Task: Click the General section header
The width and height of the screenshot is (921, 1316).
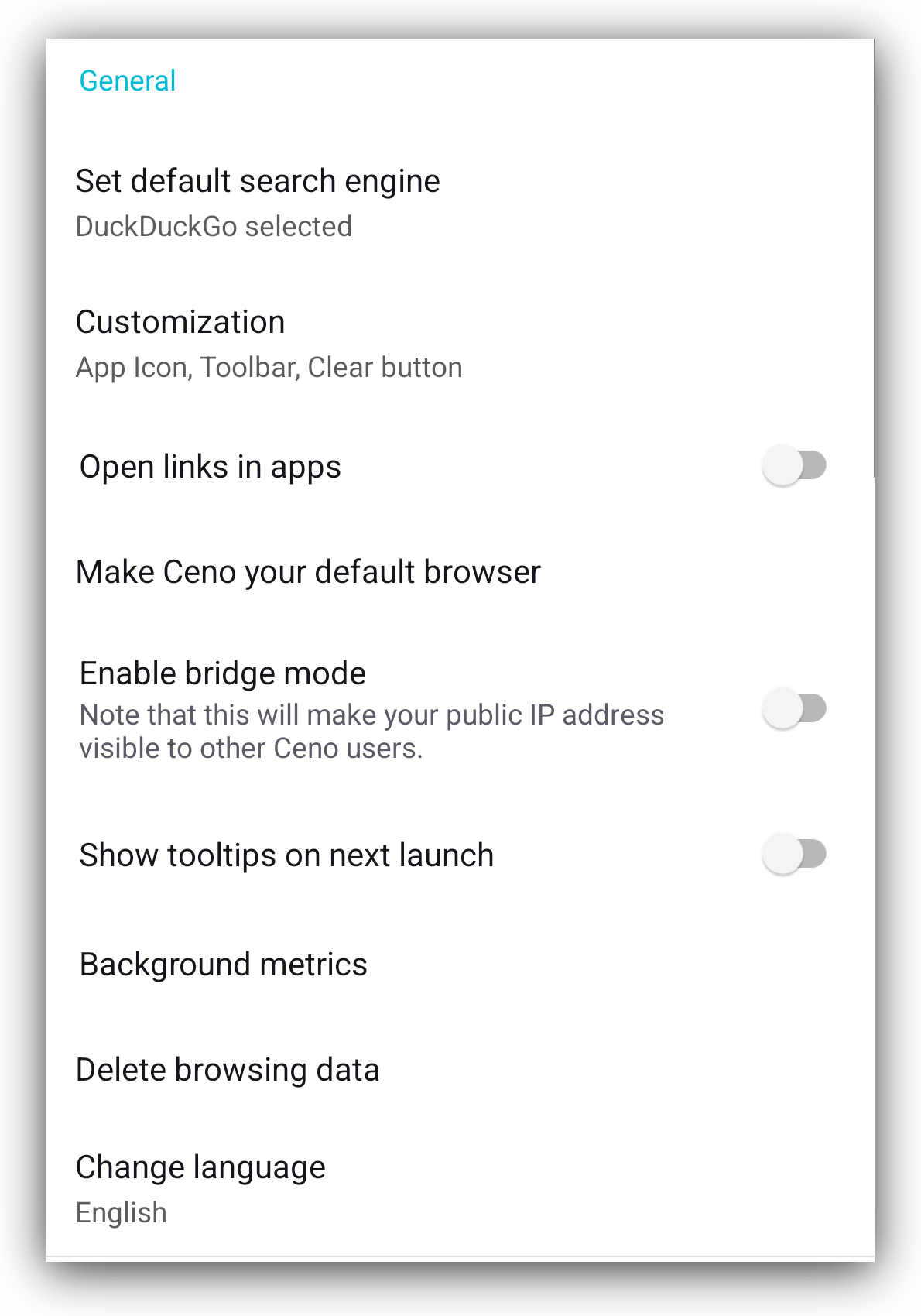Action: 126,80
